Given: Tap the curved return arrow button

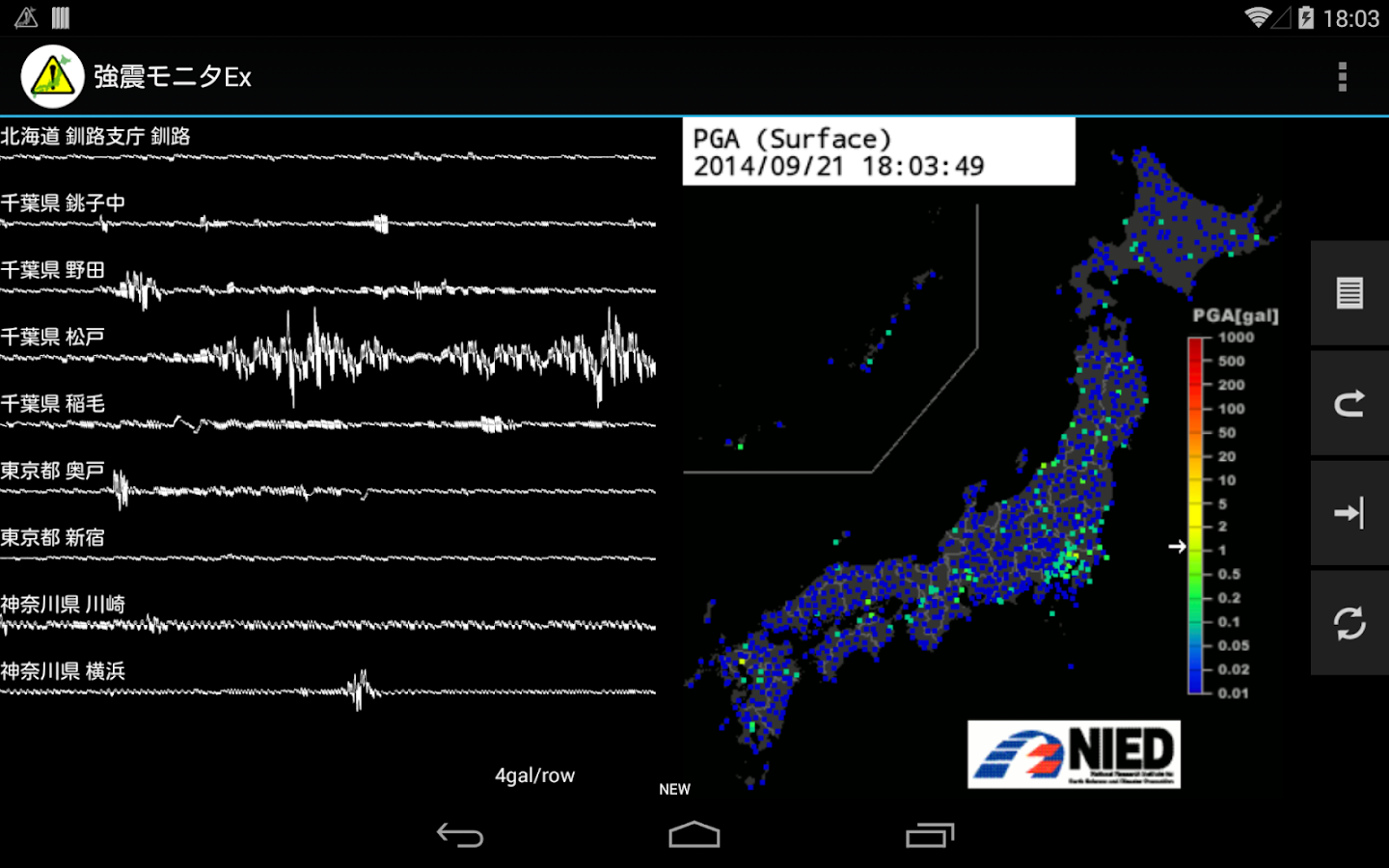Looking at the screenshot, I should 1349,403.
